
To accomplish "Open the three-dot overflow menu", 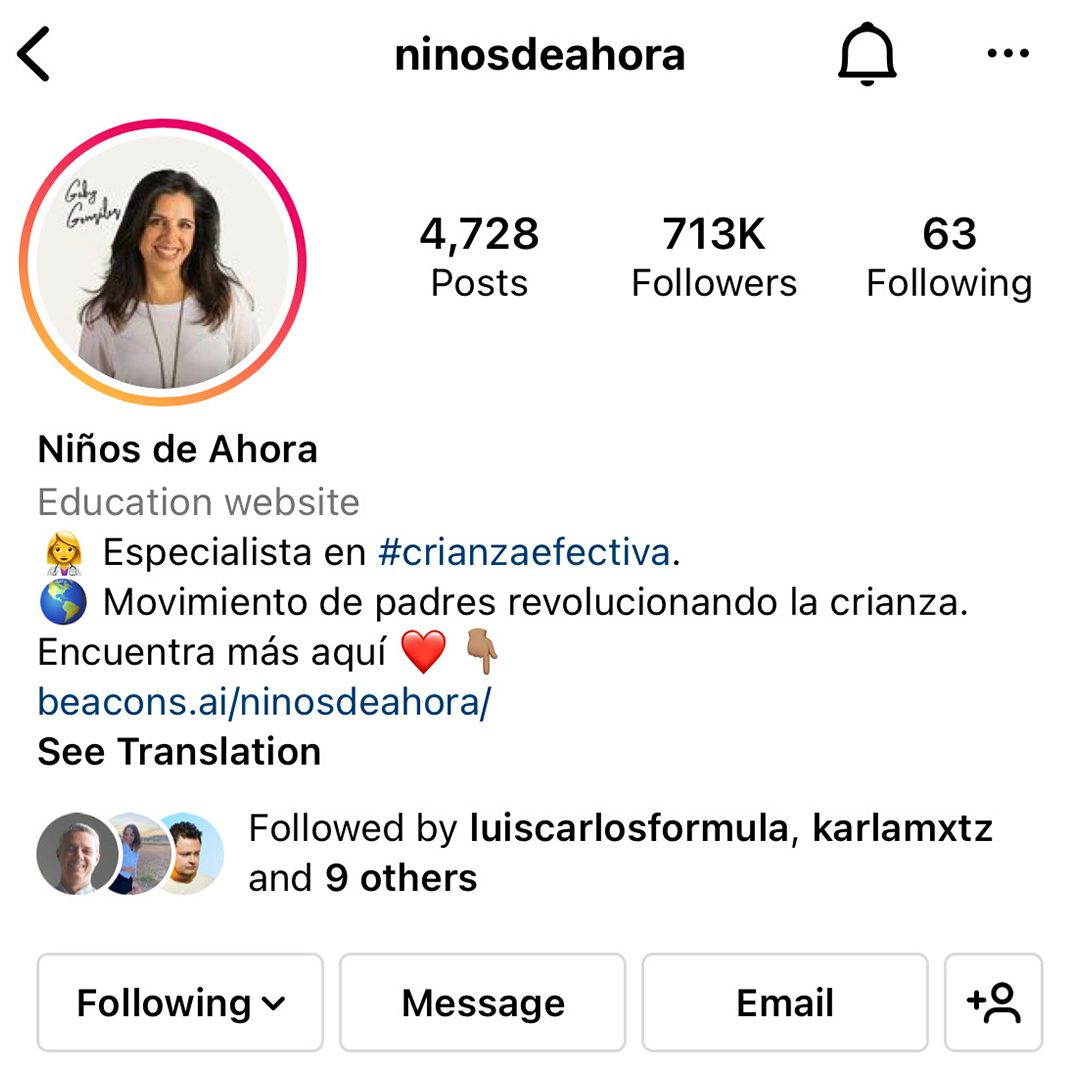I will click(x=1007, y=55).
